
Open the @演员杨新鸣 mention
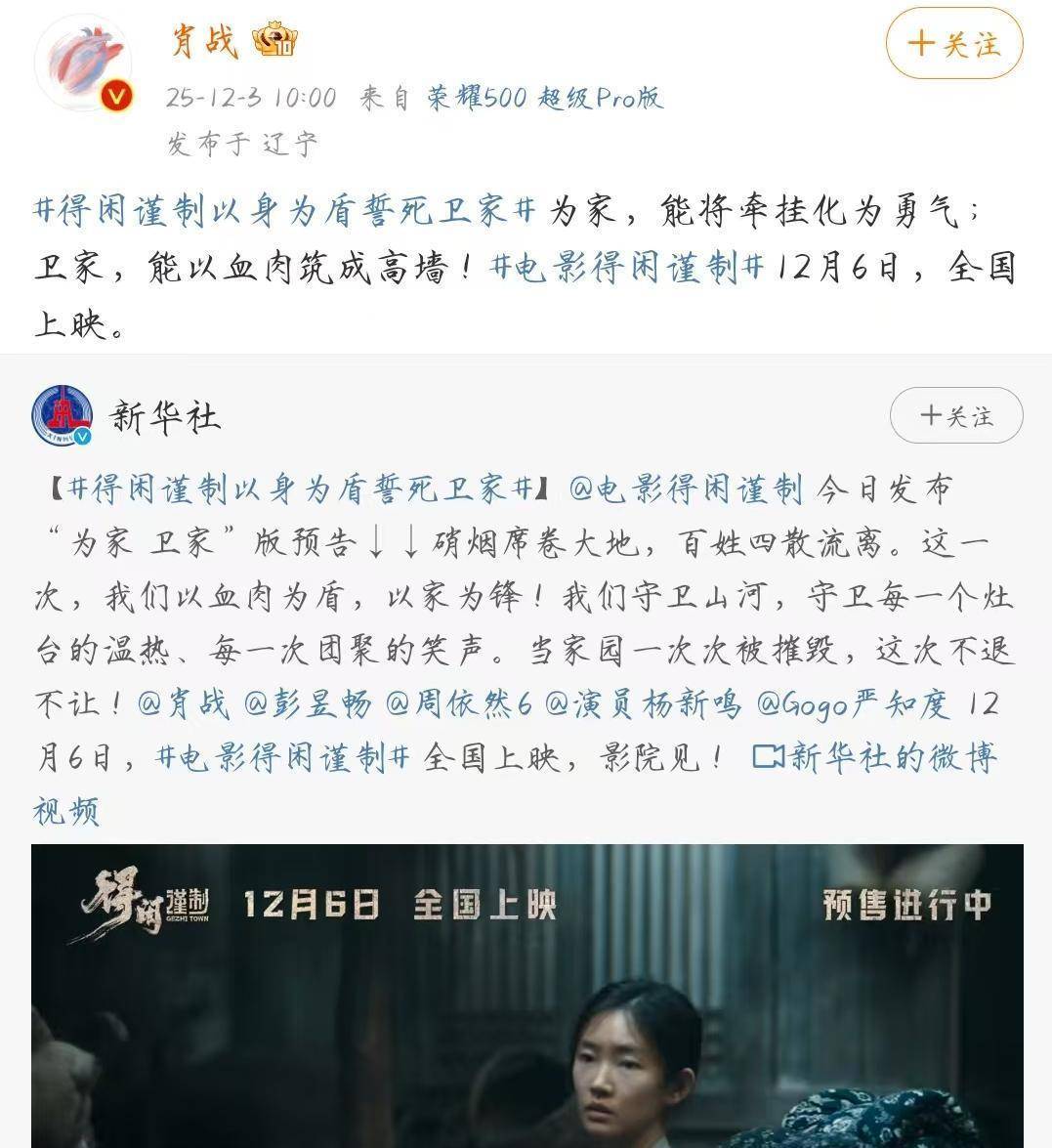click(644, 703)
